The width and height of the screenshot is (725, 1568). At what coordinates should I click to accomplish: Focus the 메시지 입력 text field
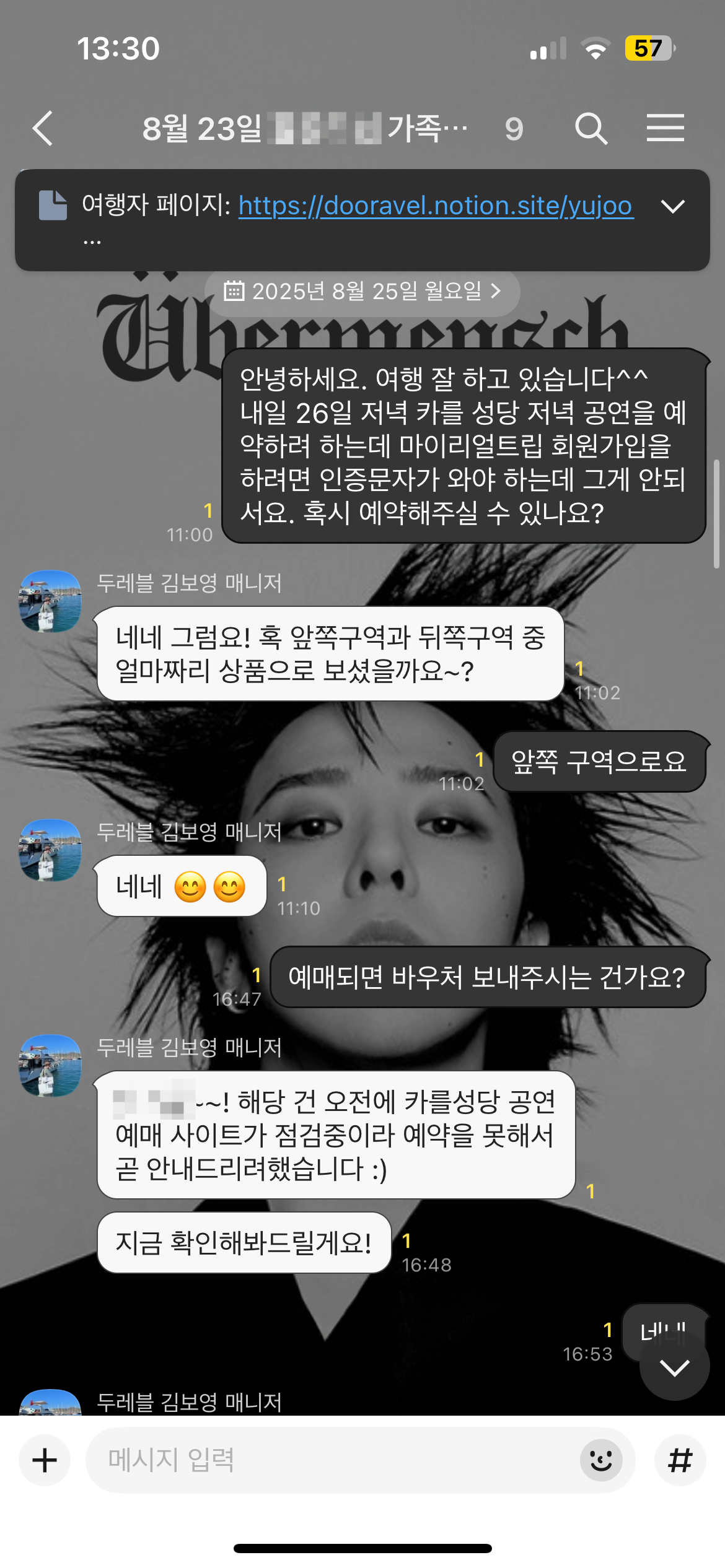tap(335, 1460)
